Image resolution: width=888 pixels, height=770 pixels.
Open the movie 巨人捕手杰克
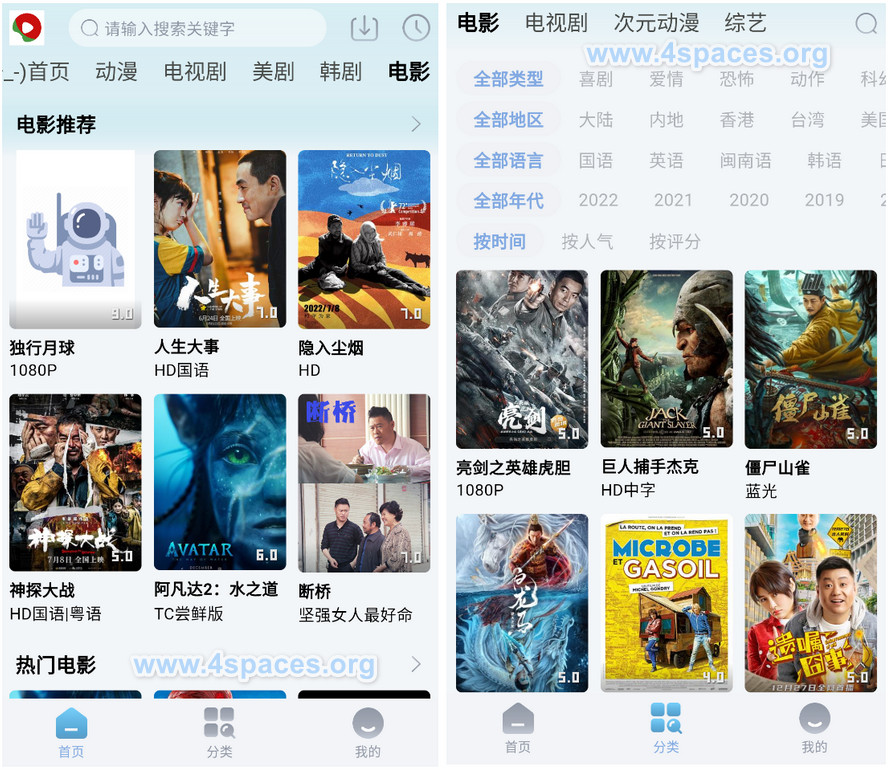pos(666,360)
